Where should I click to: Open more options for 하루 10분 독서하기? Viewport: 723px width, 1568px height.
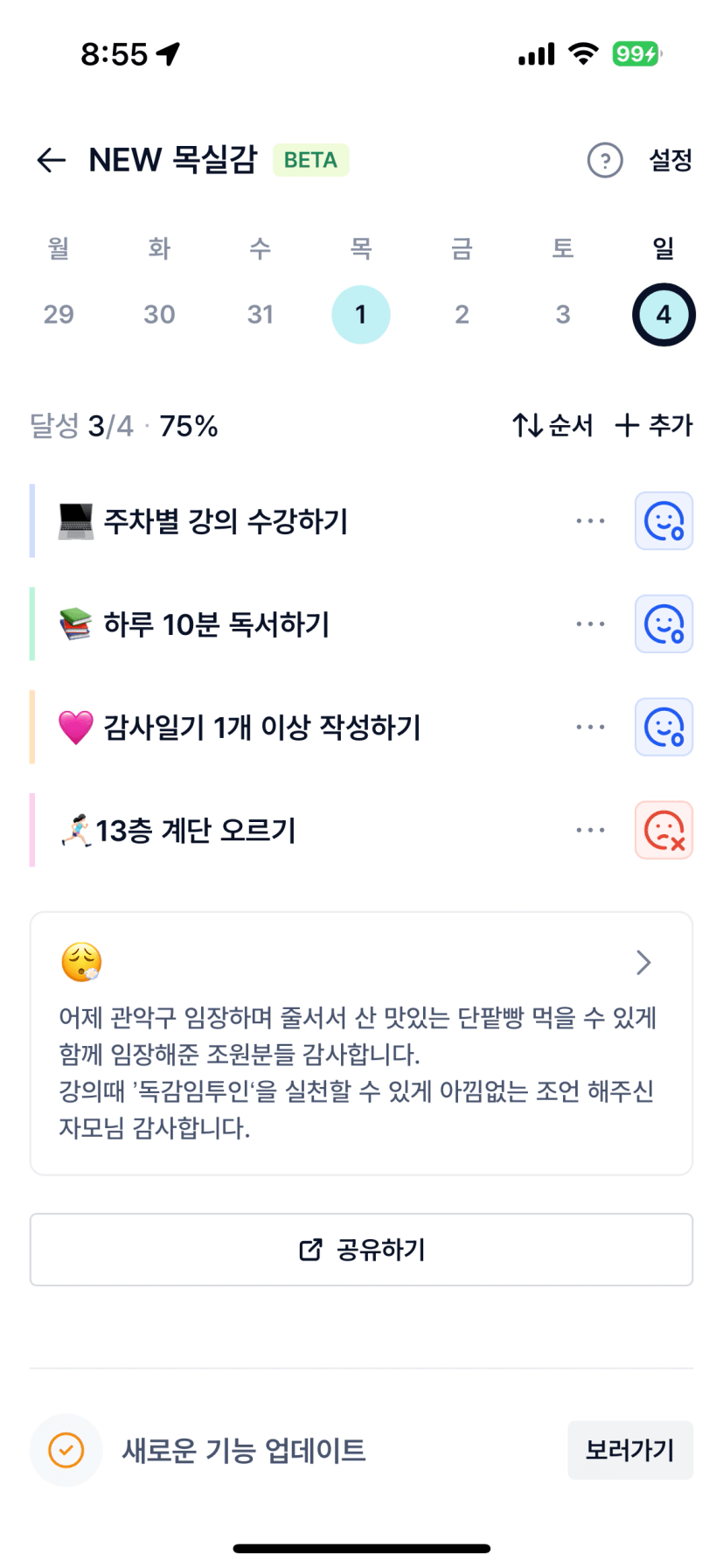click(x=590, y=624)
